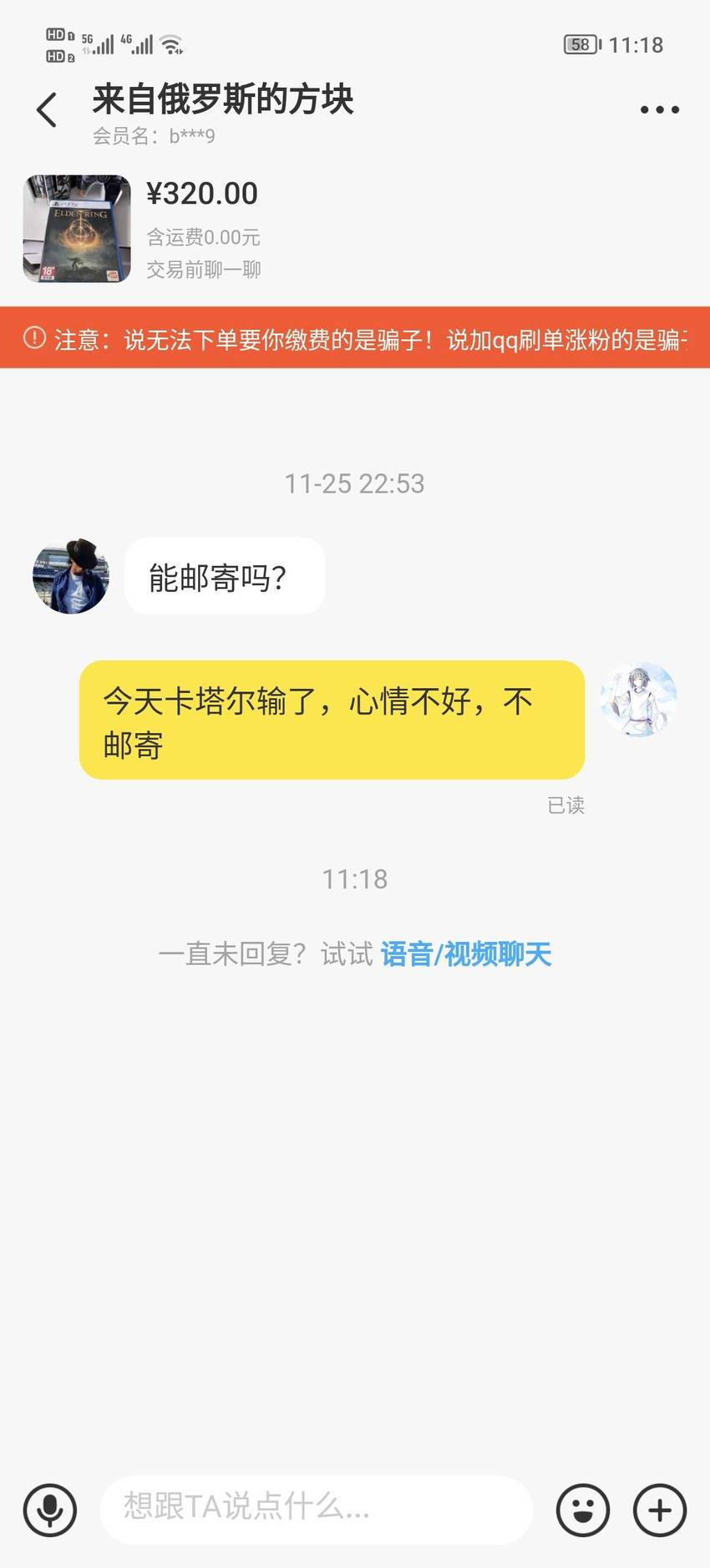Open the three-dot overflow menu

click(x=660, y=109)
